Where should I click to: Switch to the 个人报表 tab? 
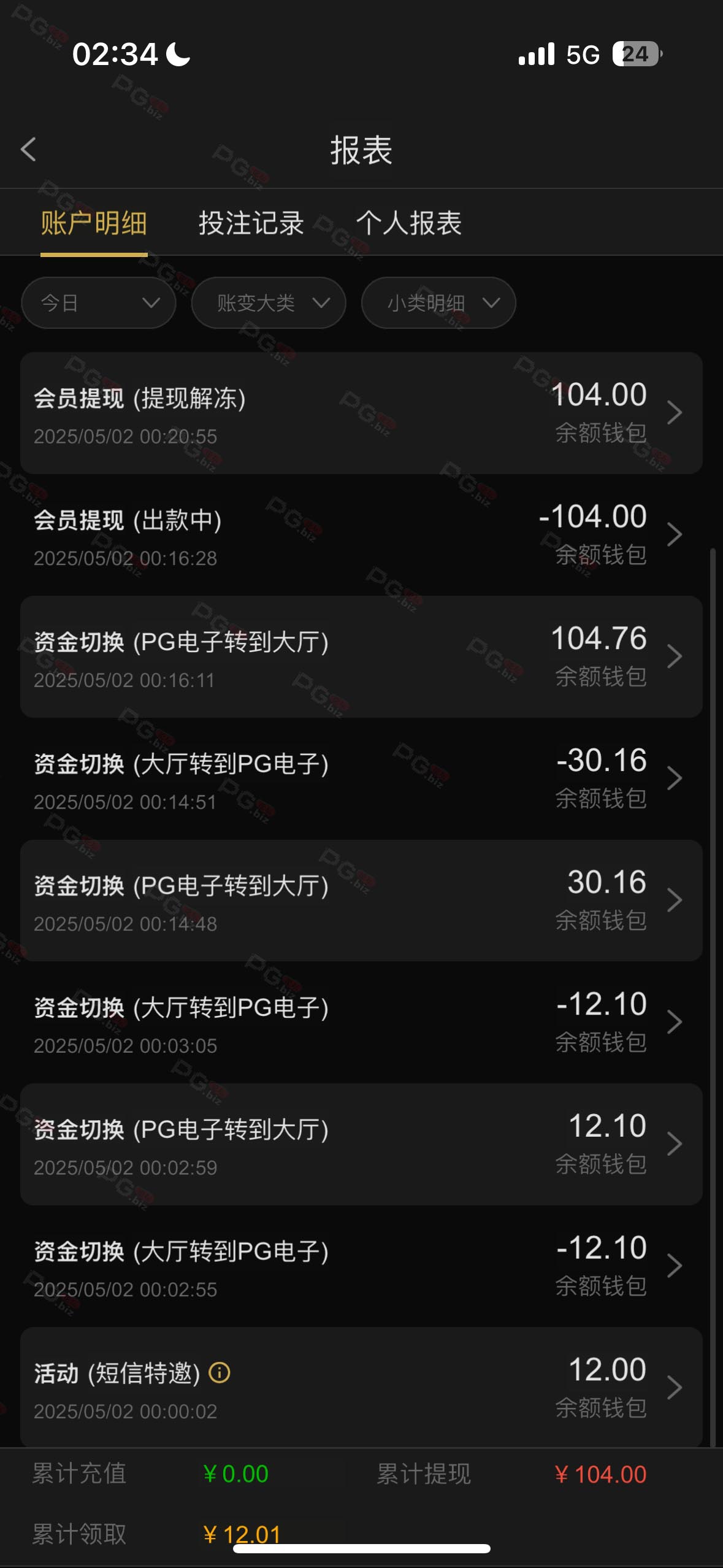click(x=409, y=223)
